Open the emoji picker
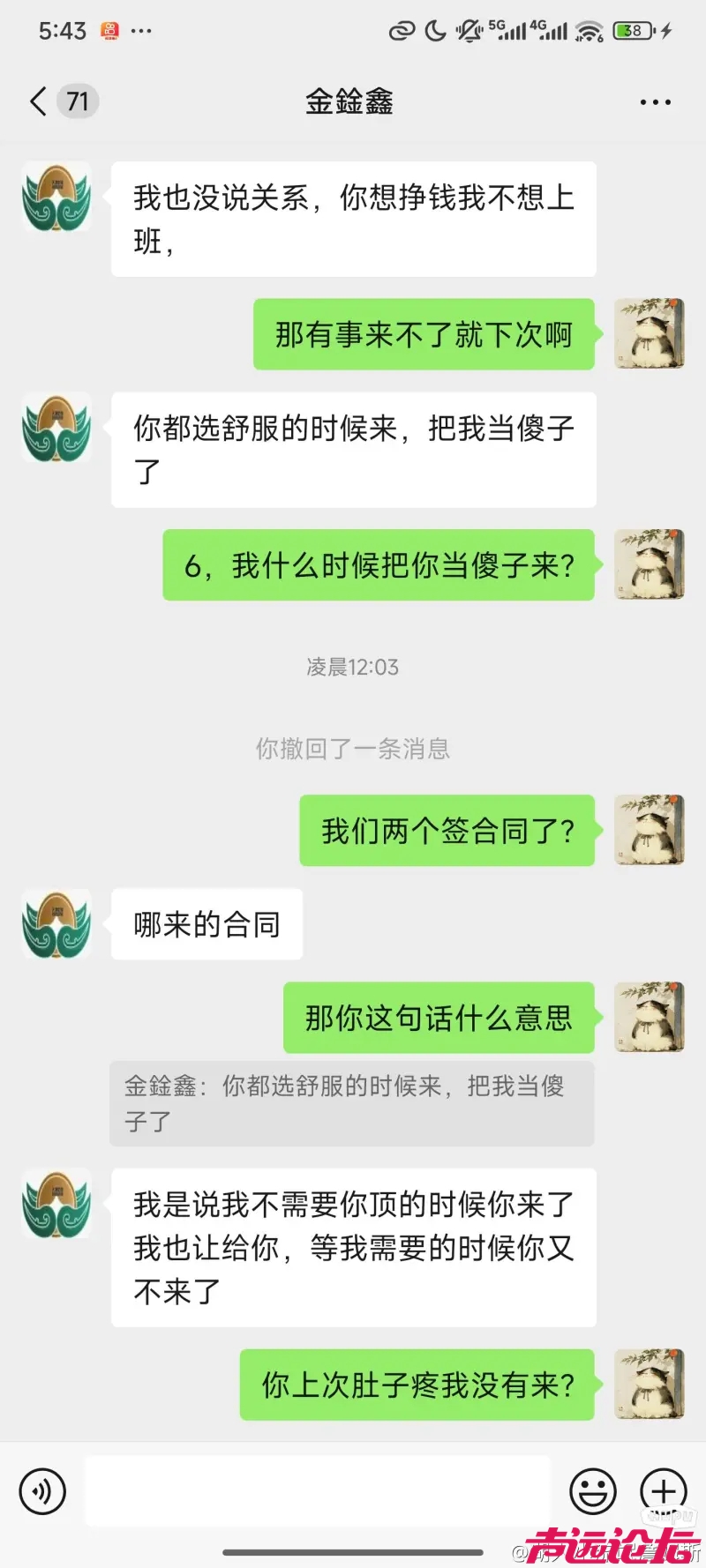Image resolution: width=706 pixels, height=1568 pixels. (x=593, y=1491)
